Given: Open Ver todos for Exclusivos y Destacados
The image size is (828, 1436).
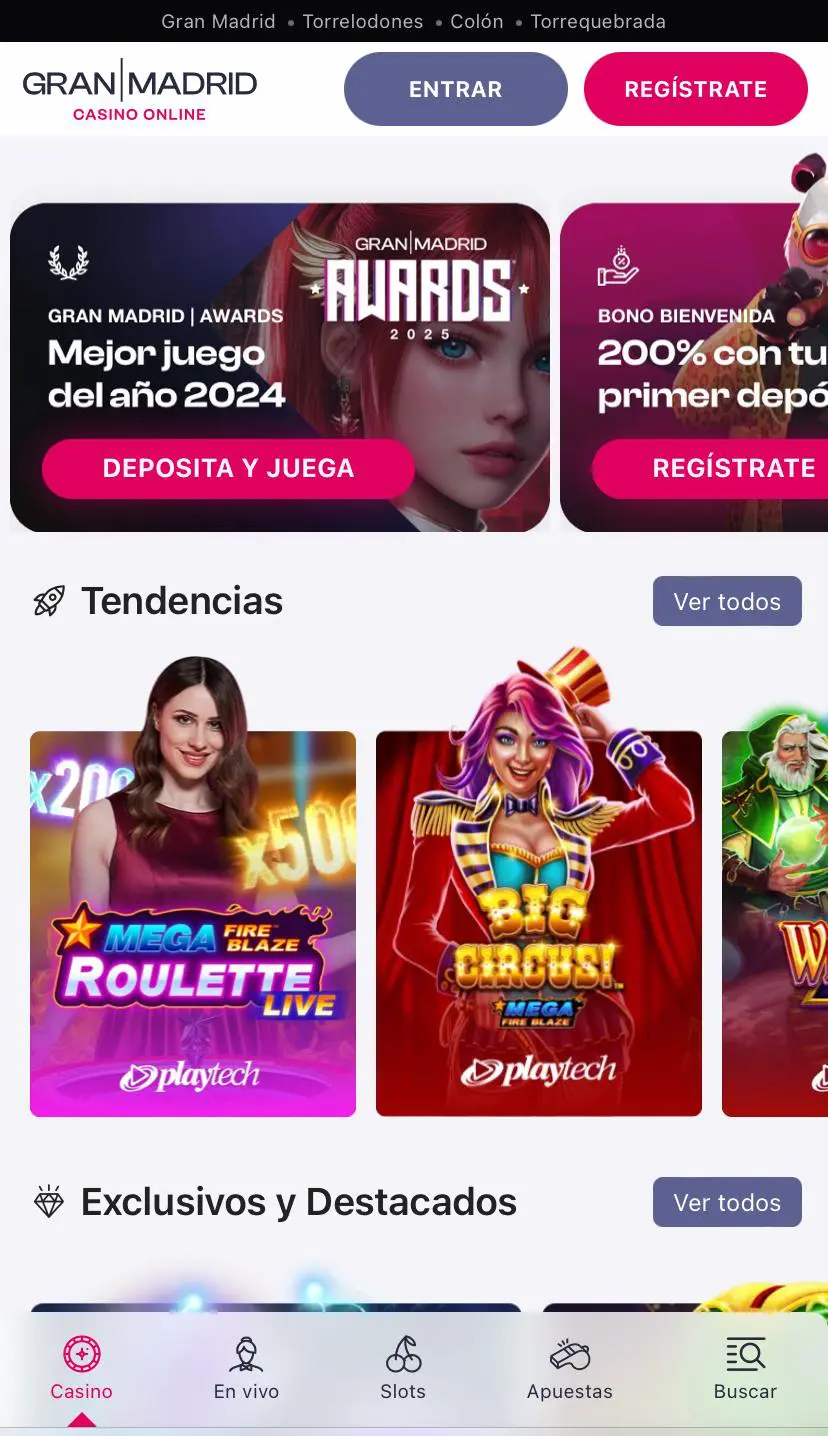Looking at the screenshot, I should (x=727, y=1202).
